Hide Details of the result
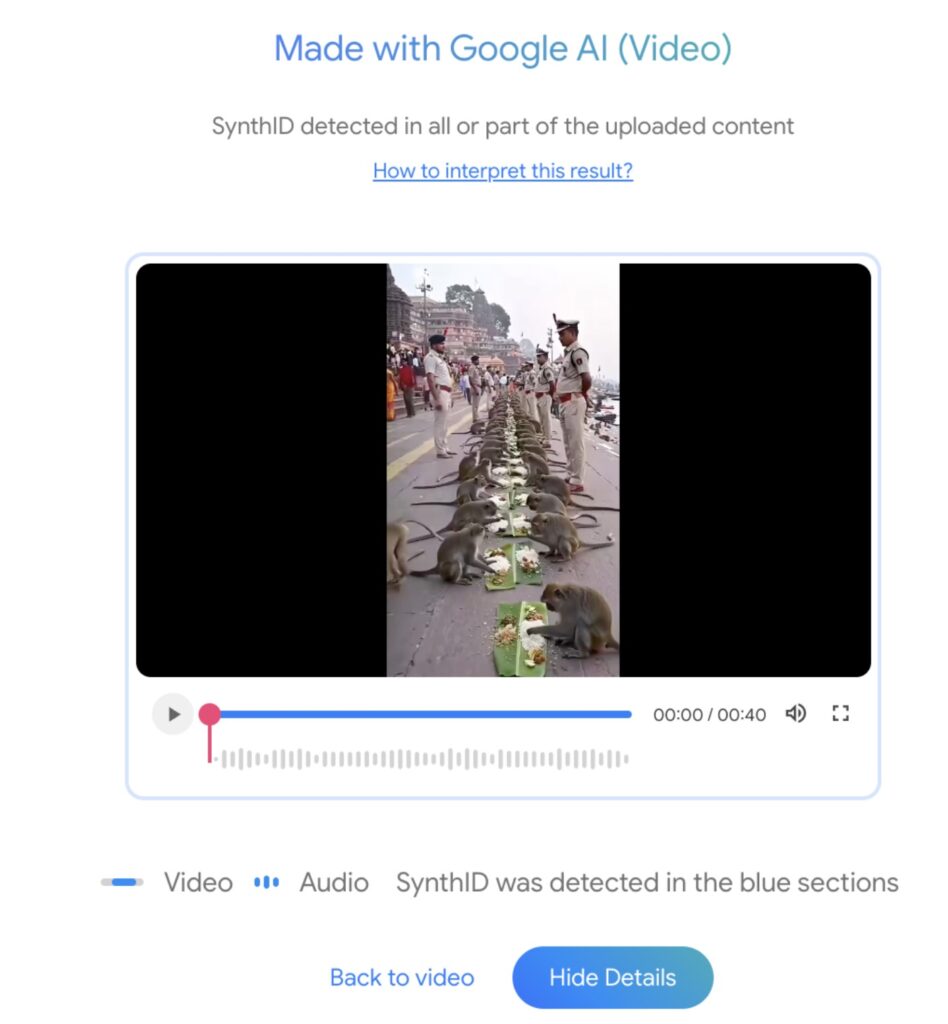Screen dimensions: 948x1024 [612, 978]
